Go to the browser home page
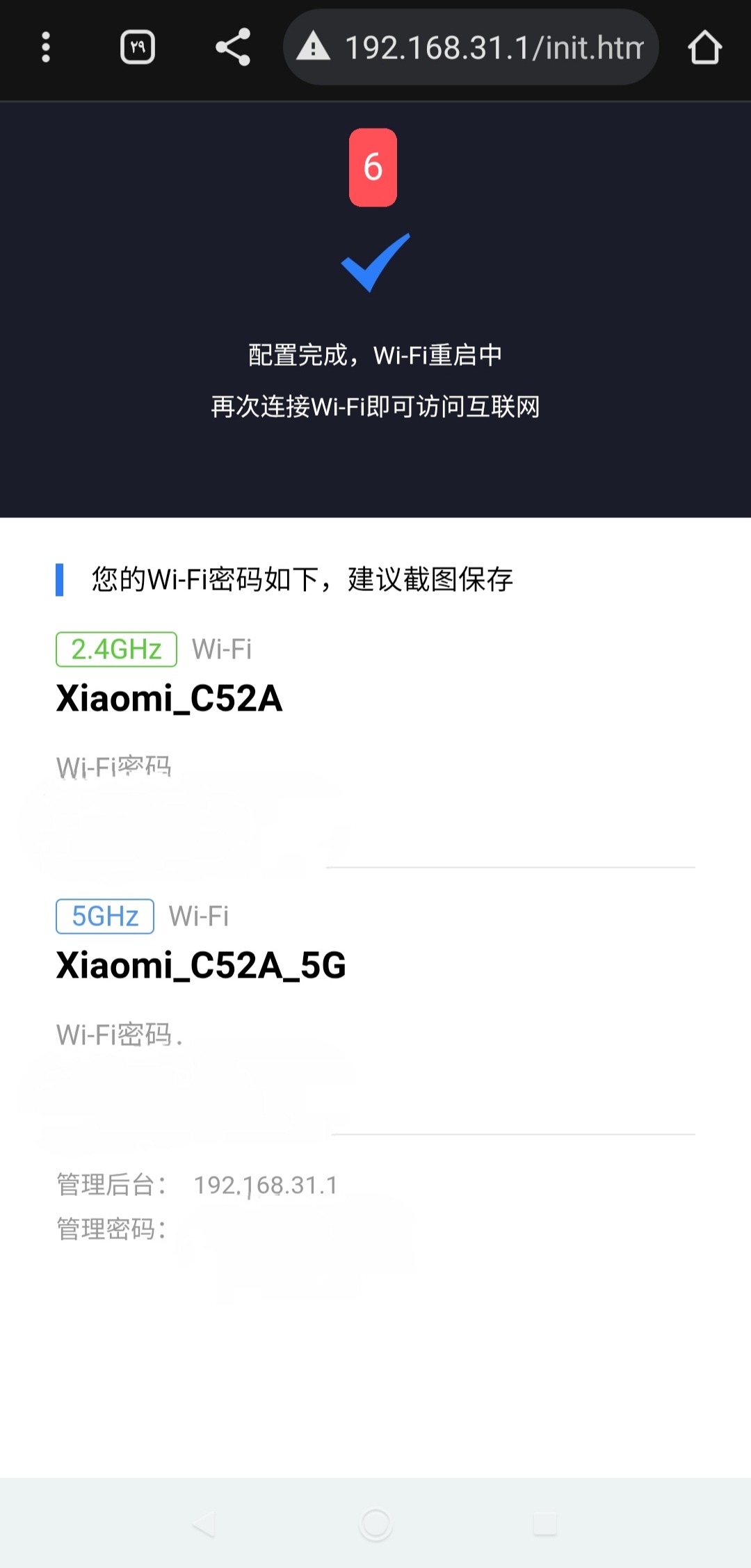This screenshot has width=751, height=1568. (704, 47)
